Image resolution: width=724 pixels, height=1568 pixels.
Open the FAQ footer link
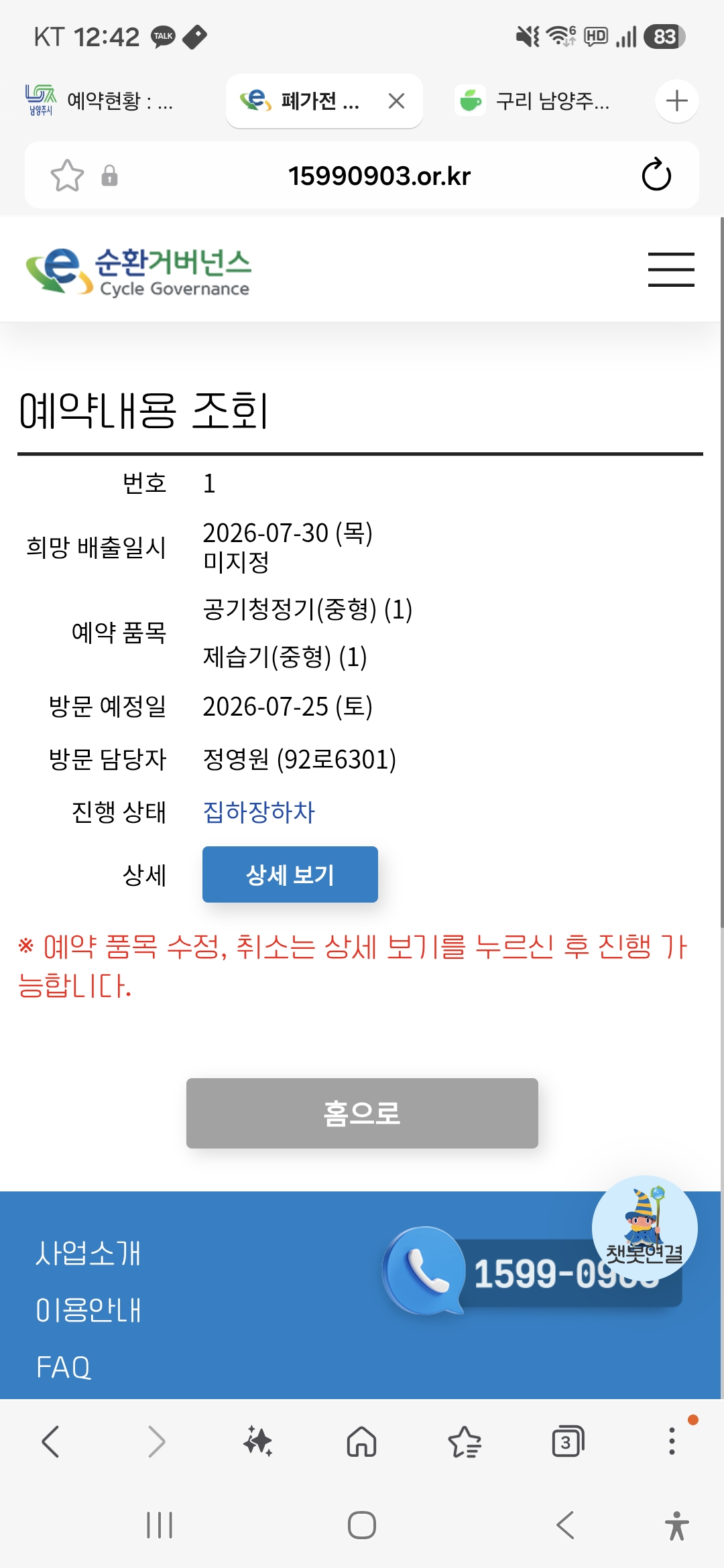point(64,1367)
